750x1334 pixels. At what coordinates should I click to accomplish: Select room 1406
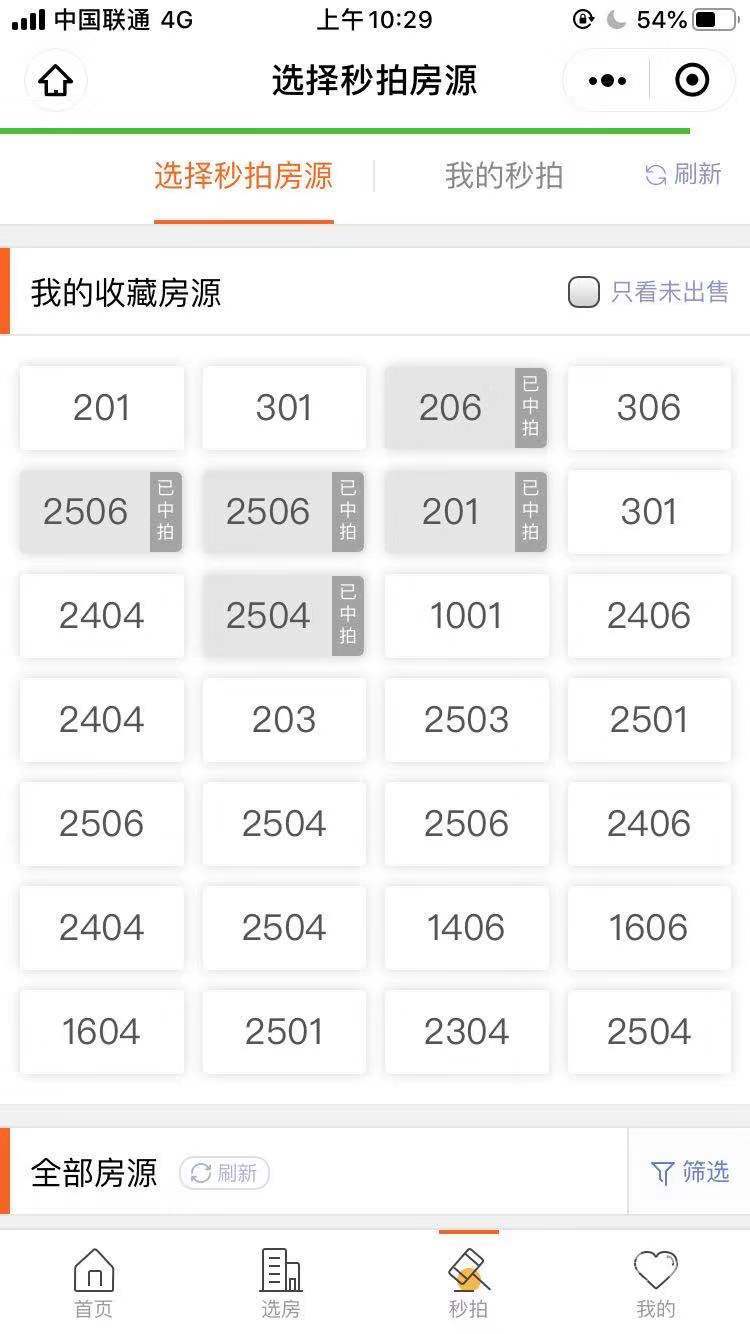pyautogui.click(x=466, y=928)
